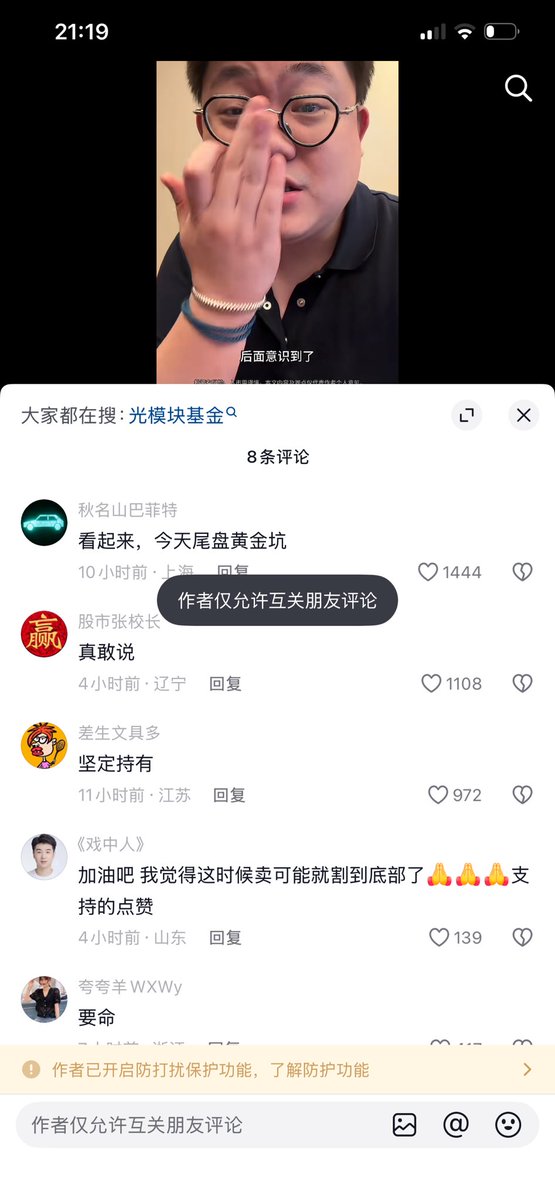Open the search magnifier over the video
This screenshot has width=555, height=1200.
[x=518, y=89]
